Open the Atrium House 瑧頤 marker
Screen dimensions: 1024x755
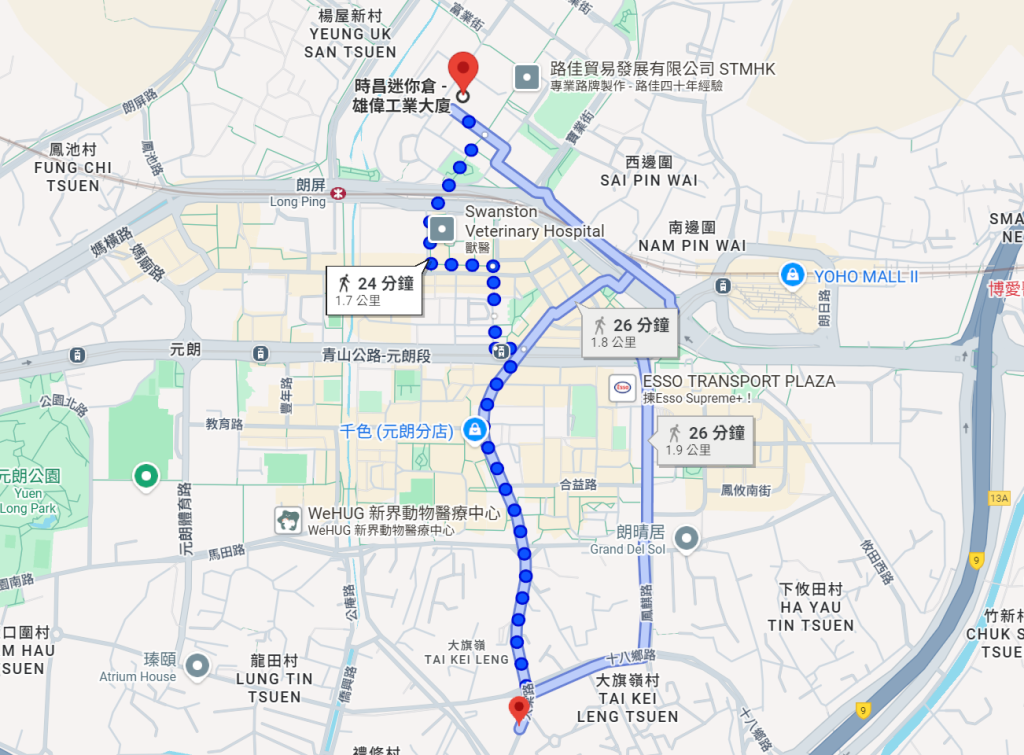198,665
